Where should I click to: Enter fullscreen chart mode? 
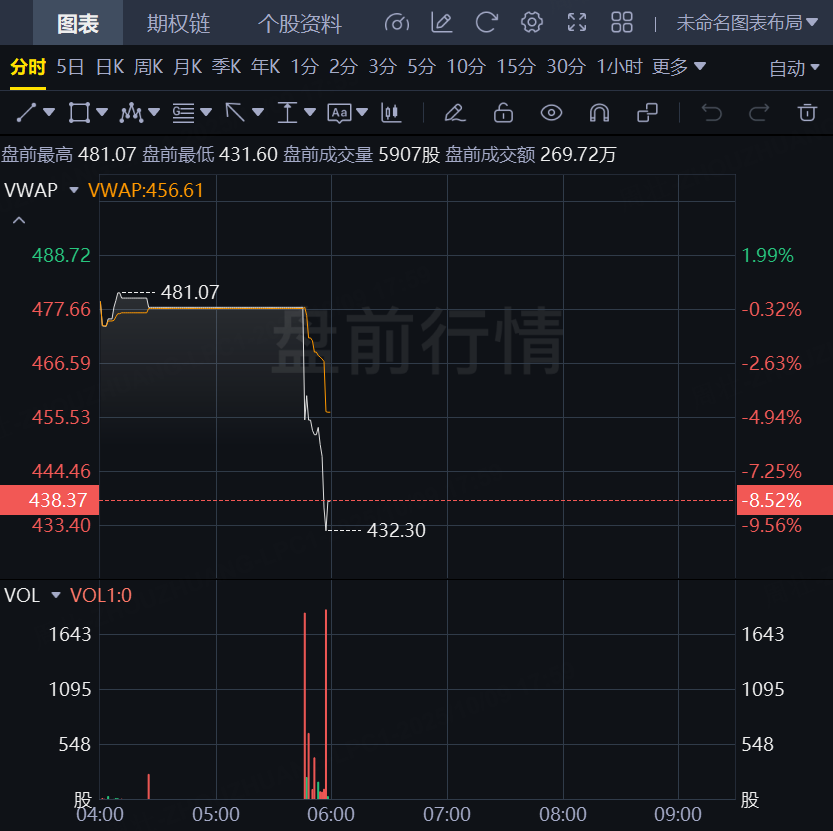click(x=577, y=22)
